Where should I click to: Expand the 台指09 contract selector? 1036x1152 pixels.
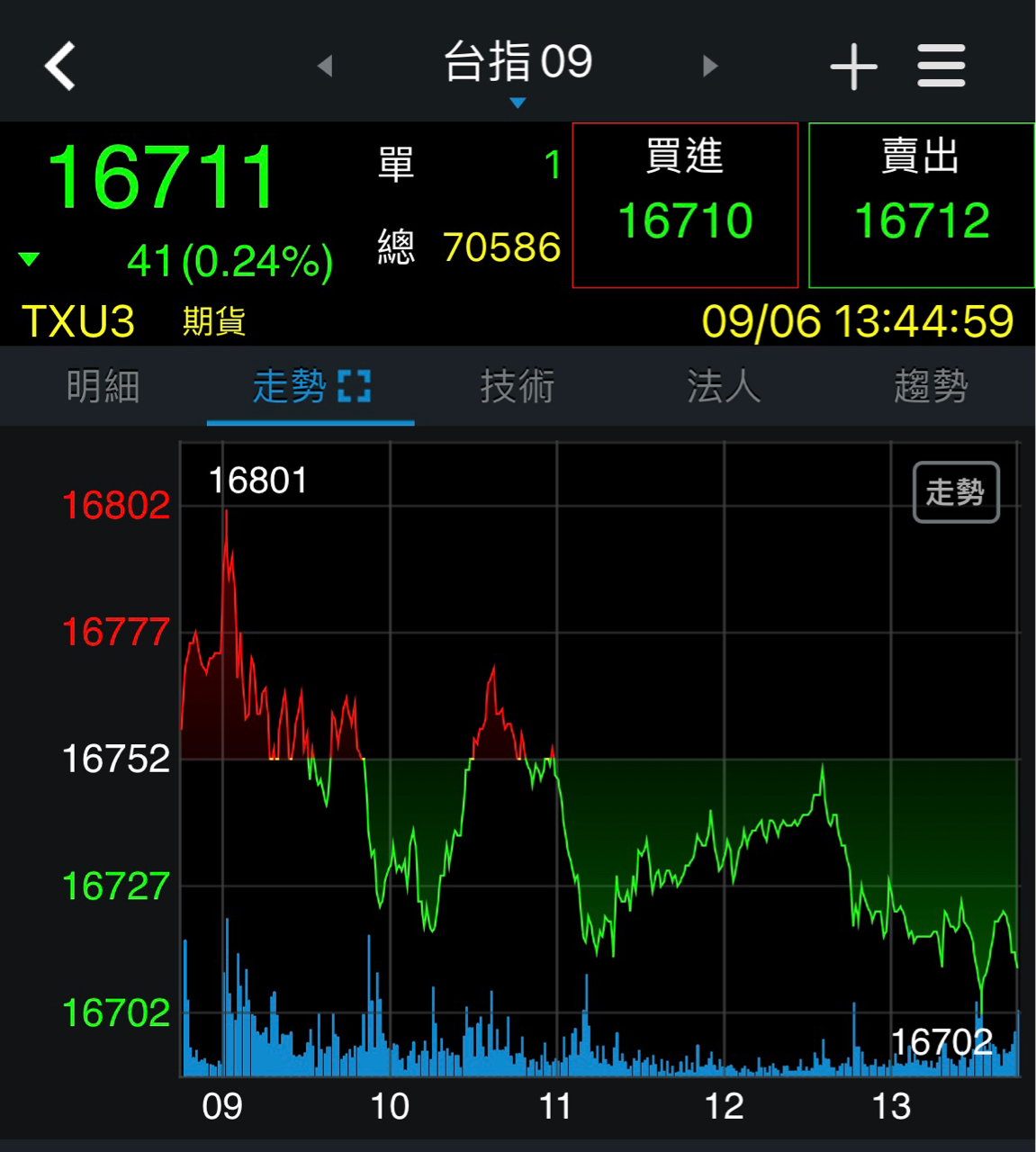(518, 63)
